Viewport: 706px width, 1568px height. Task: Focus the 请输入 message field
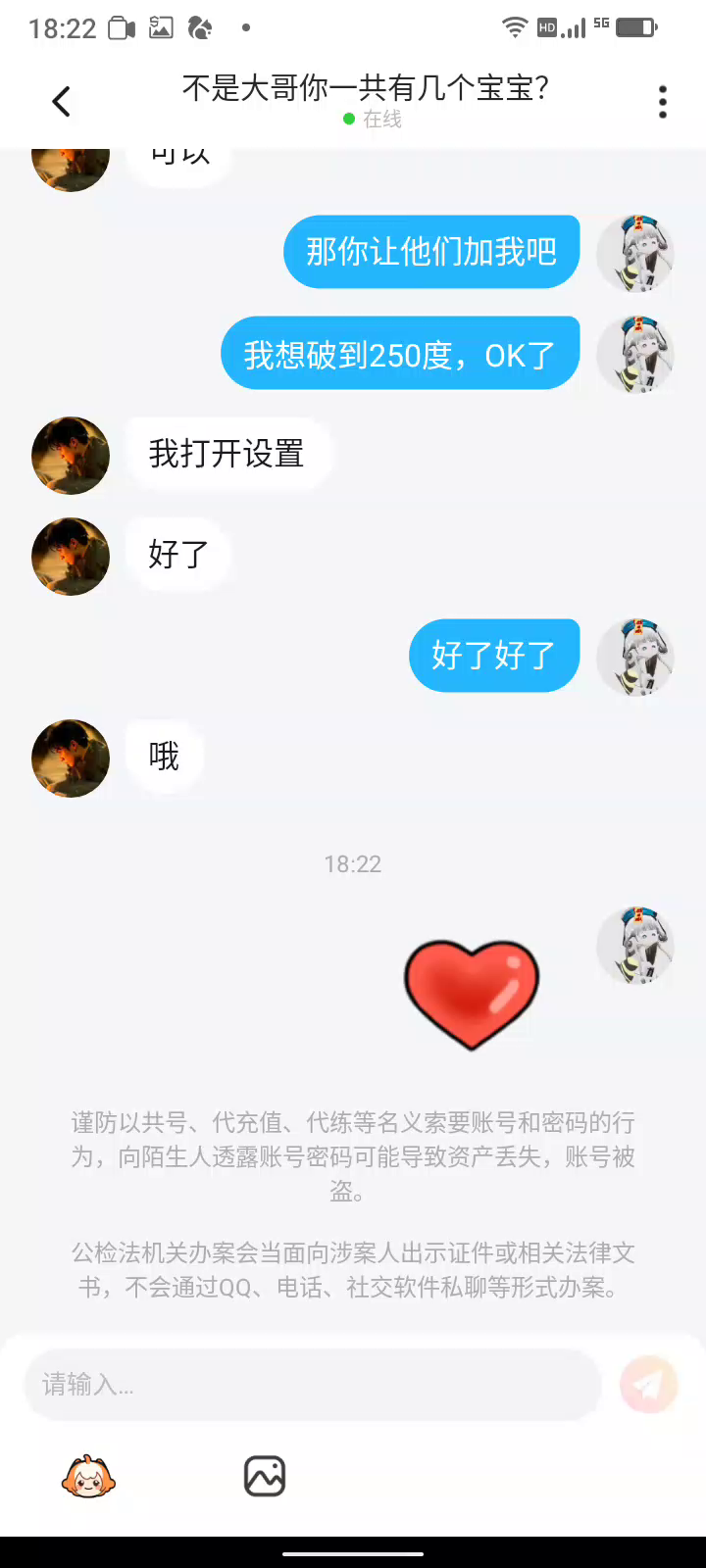coord(312,1385)
